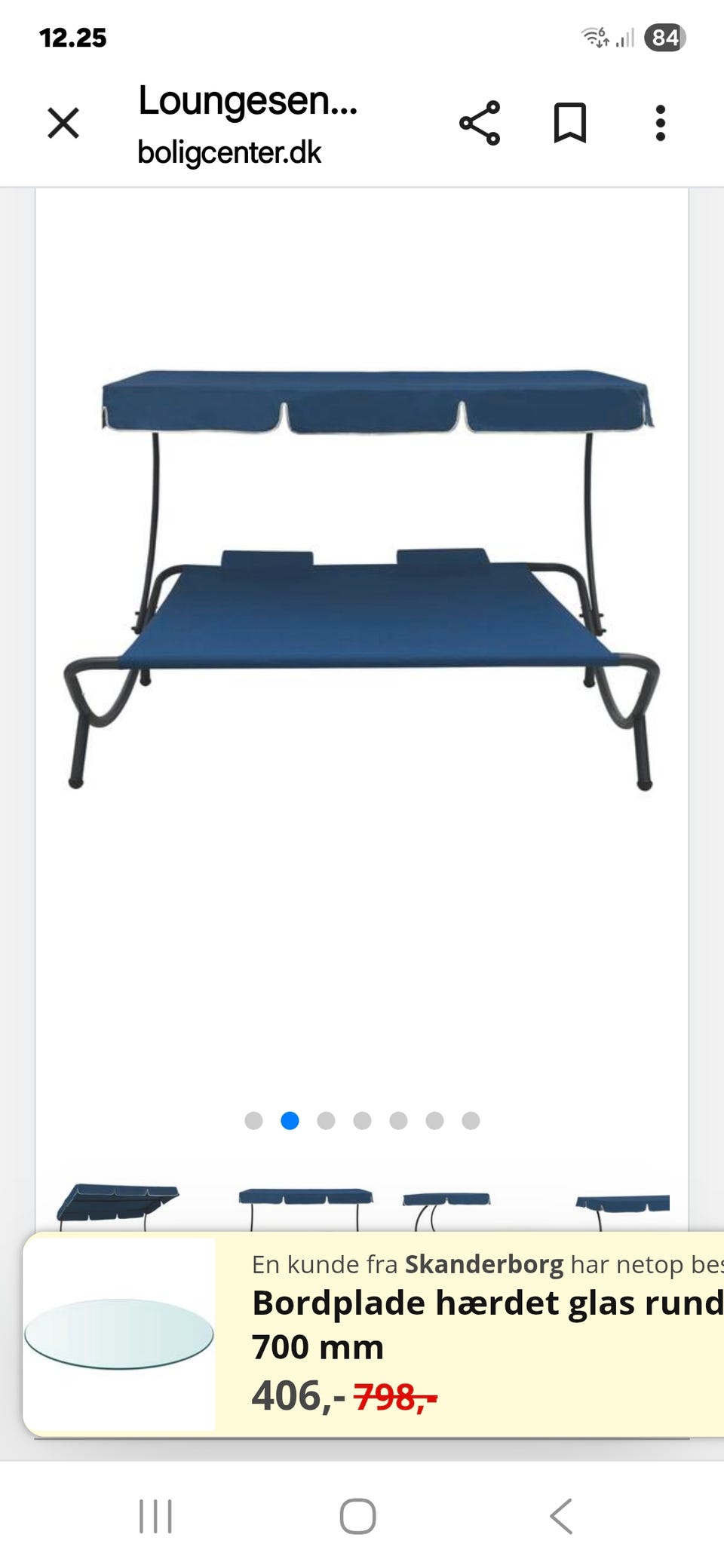Bookmark this product page
This screenshot has height=1568, width=724.
pyautogui.click(x=570, y=123)
